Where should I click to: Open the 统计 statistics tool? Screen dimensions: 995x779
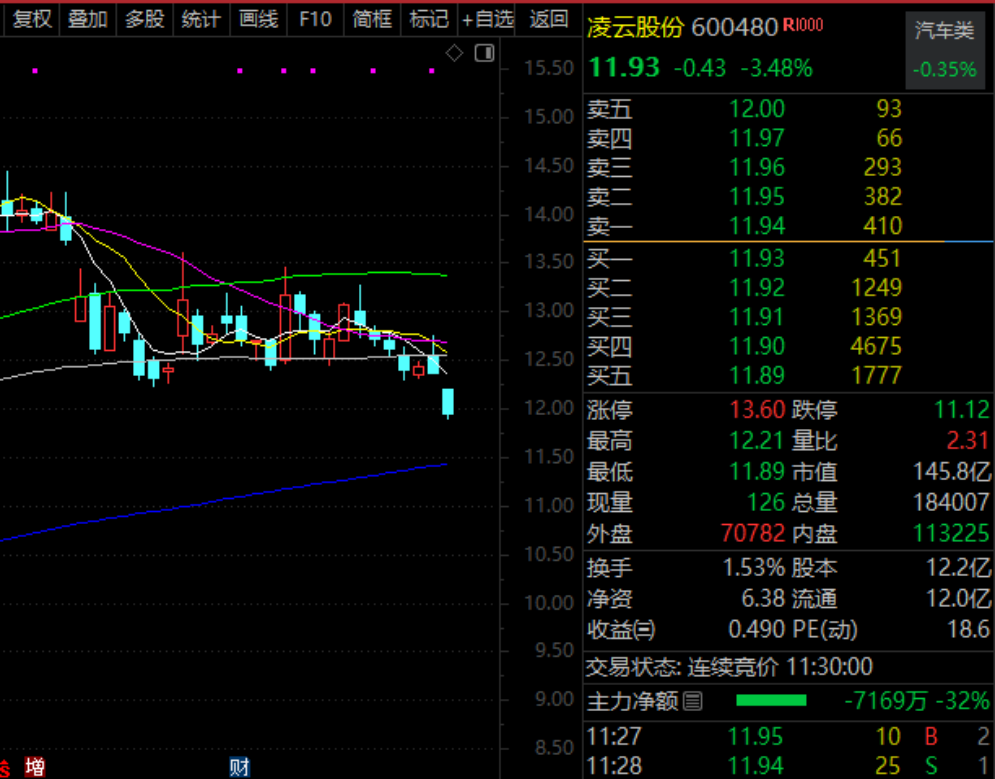click(x=202, y=18)
